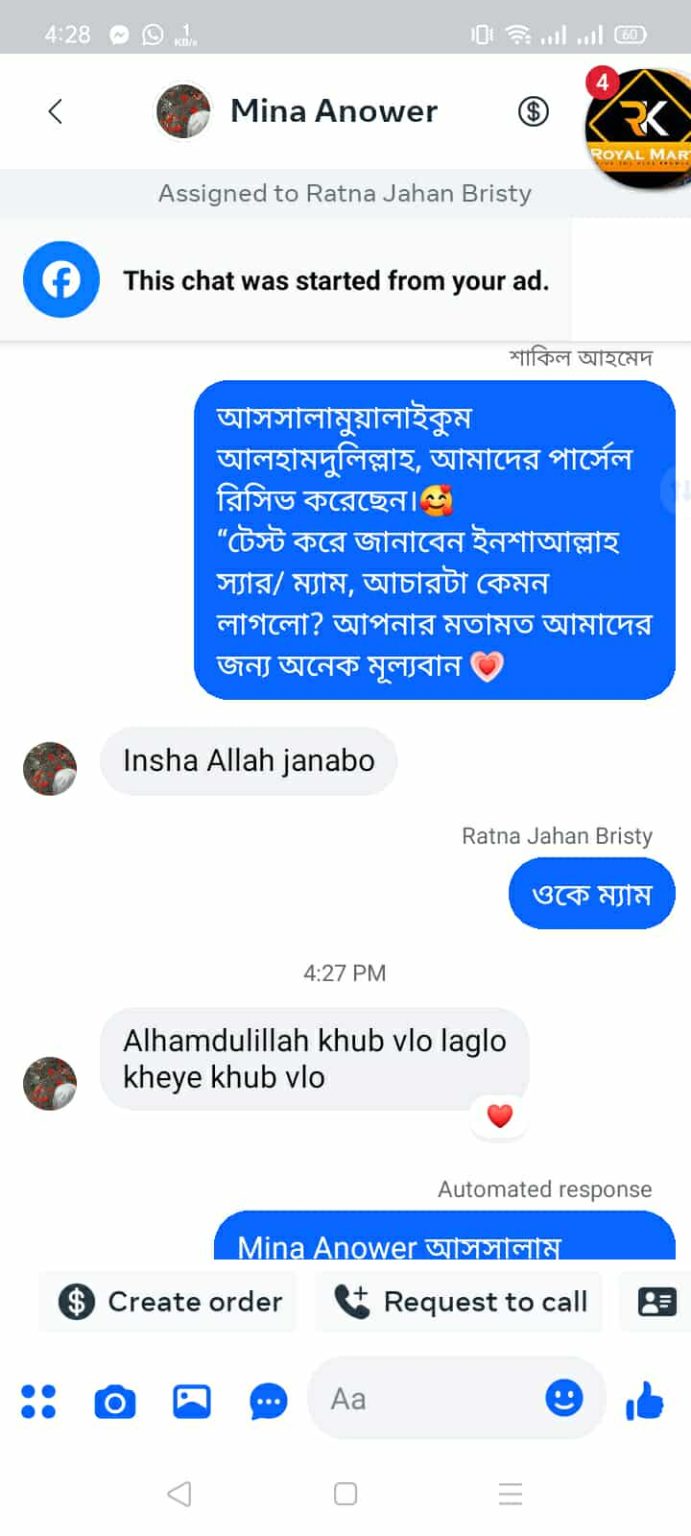The image size is (691, 1536).
Task: Launch the camera to take a photo
Action: [x=115, y=1402]
